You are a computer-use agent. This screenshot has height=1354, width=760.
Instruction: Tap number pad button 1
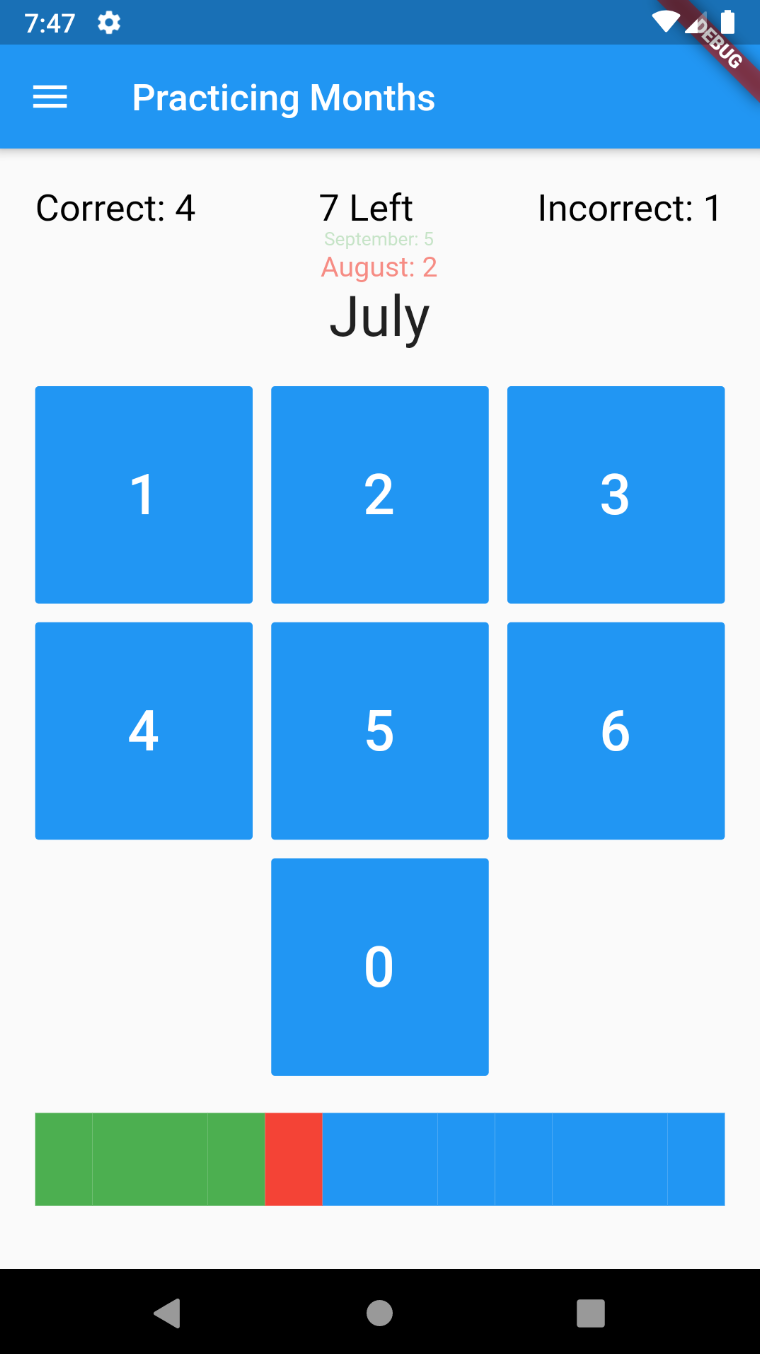click(x=143, y=494)
